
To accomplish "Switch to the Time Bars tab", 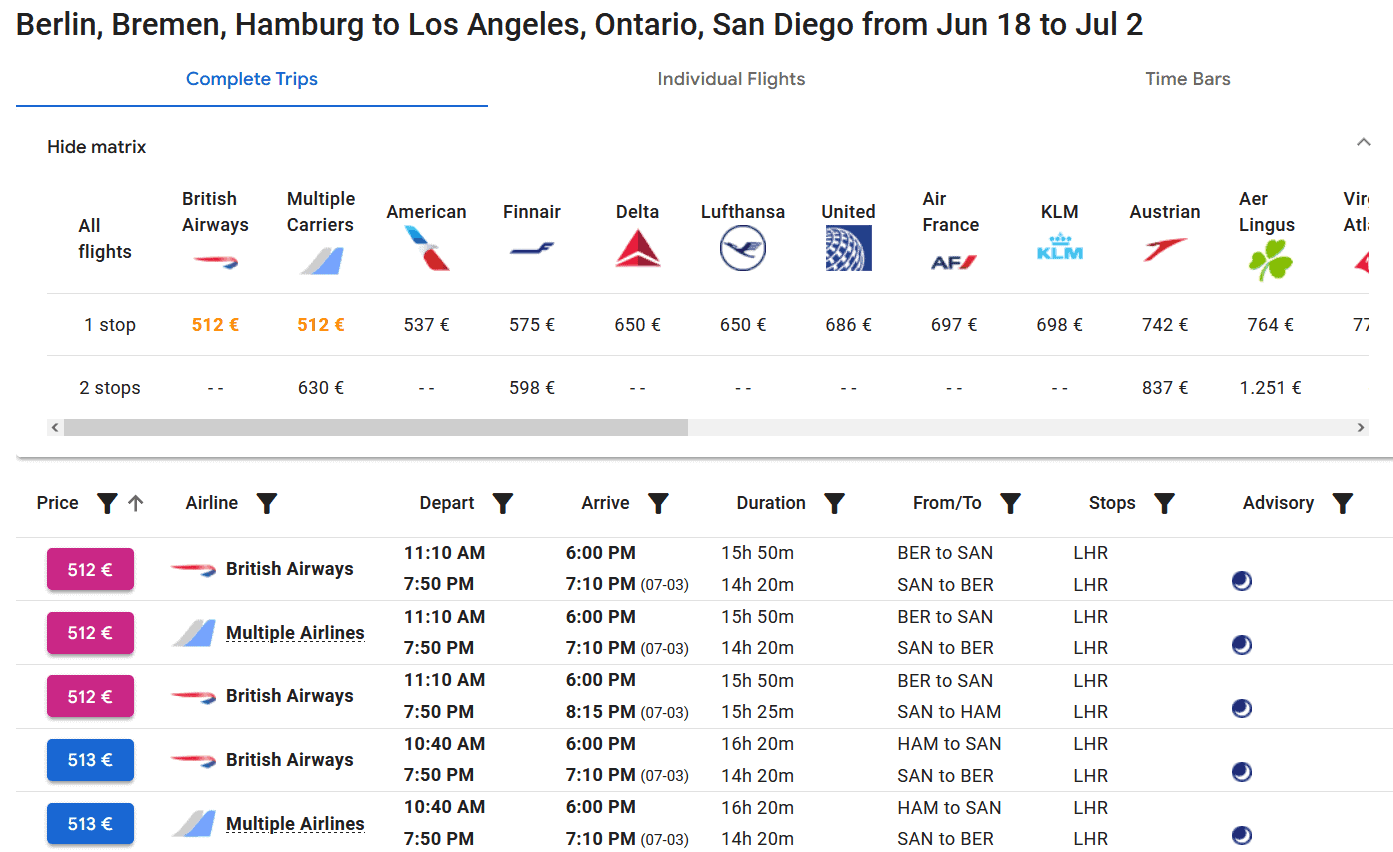I will (1187, 79).
